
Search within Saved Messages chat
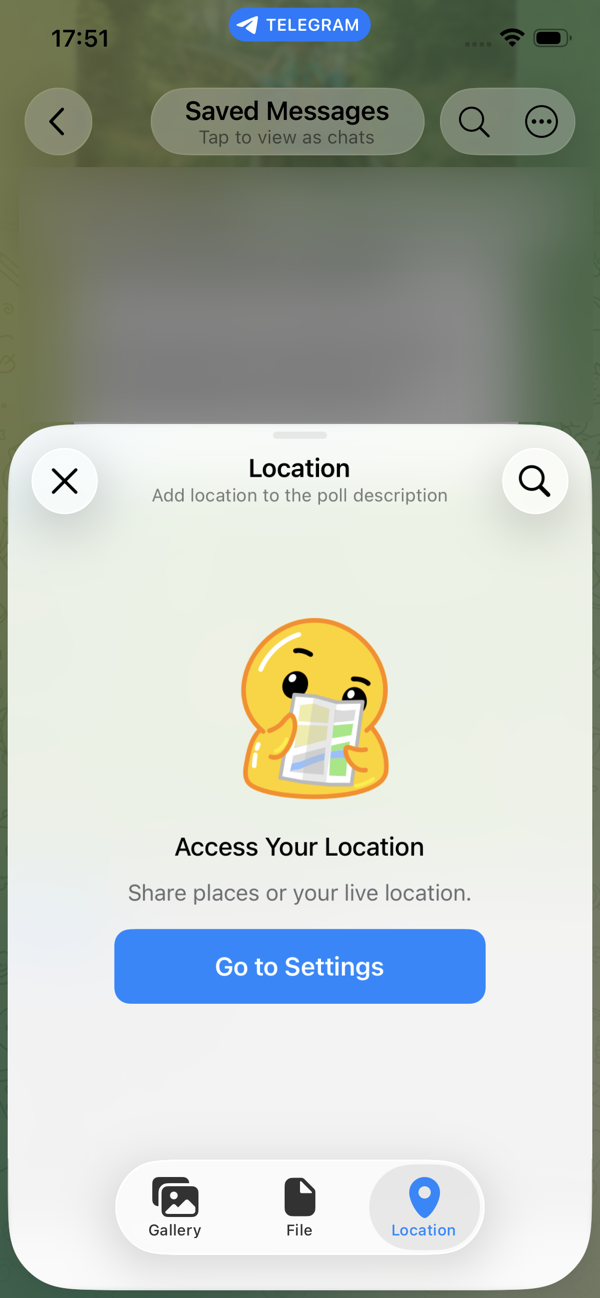point(474,122)
